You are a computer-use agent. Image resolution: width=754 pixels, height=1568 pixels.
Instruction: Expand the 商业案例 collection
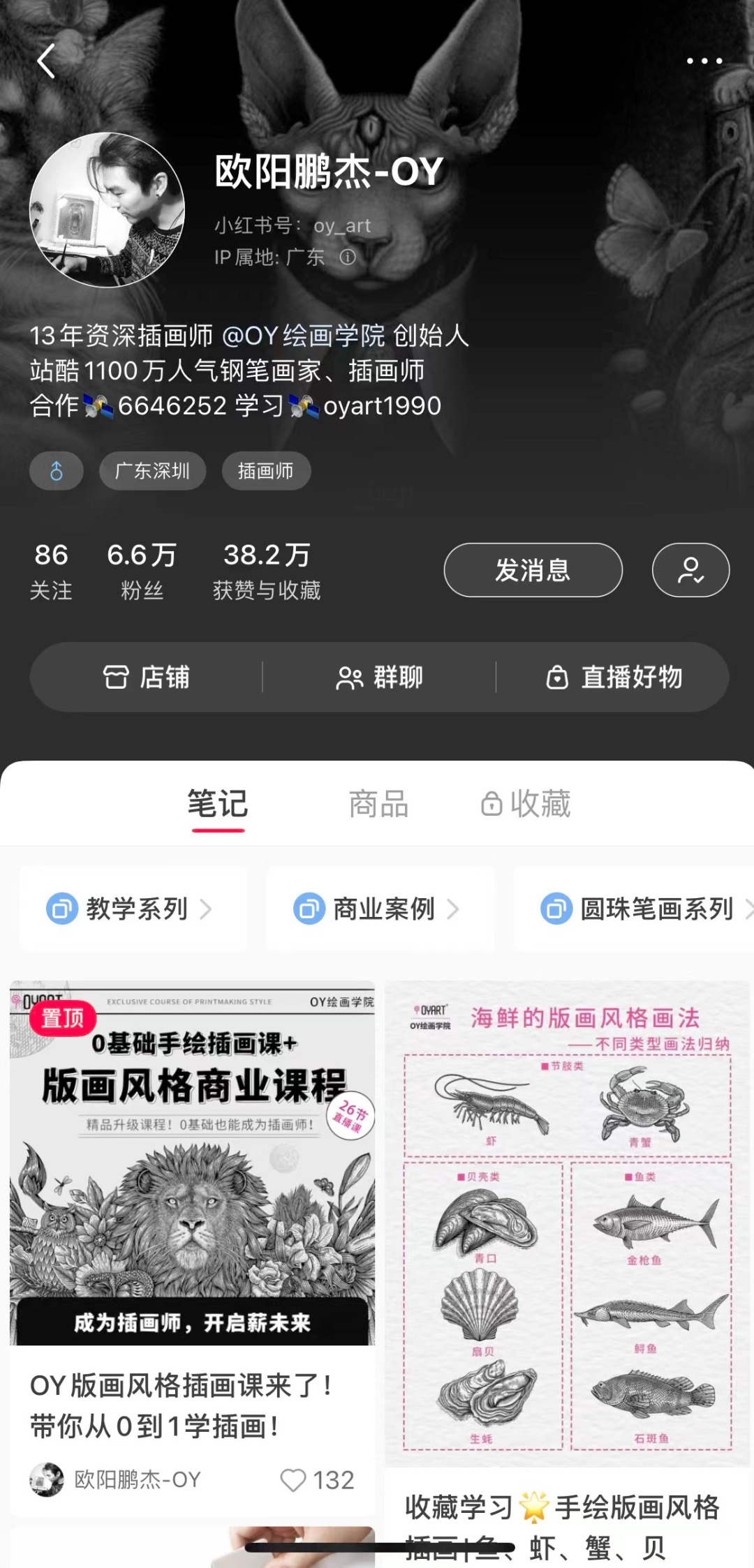pyautogui.click(x=380, y=909)
